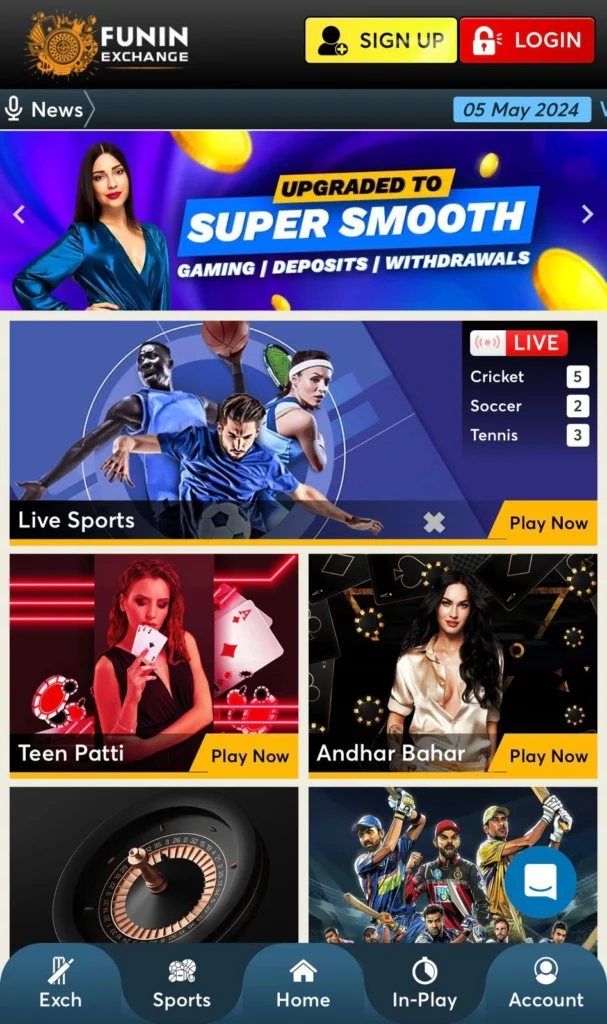This screenshot has width=607, height=1024.
Task: Select the Home tab
Action: (x=303, y=984)
